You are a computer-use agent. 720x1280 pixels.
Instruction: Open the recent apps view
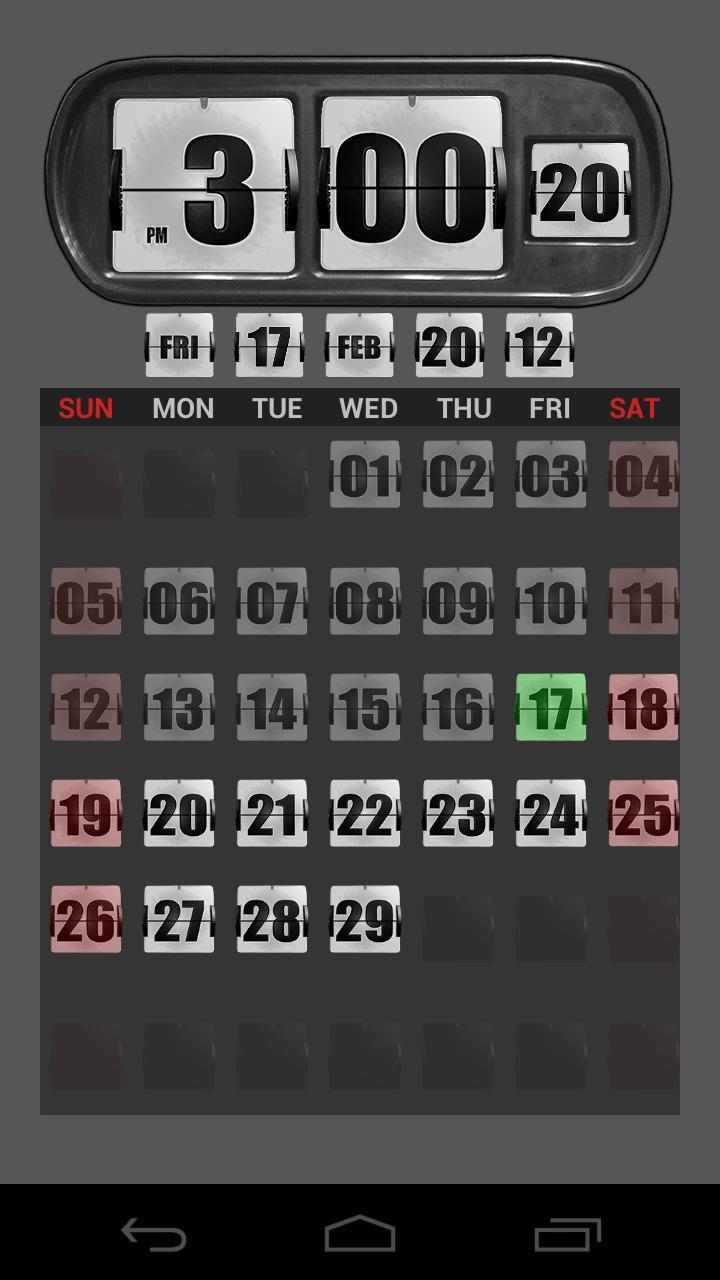[567, 1234]
